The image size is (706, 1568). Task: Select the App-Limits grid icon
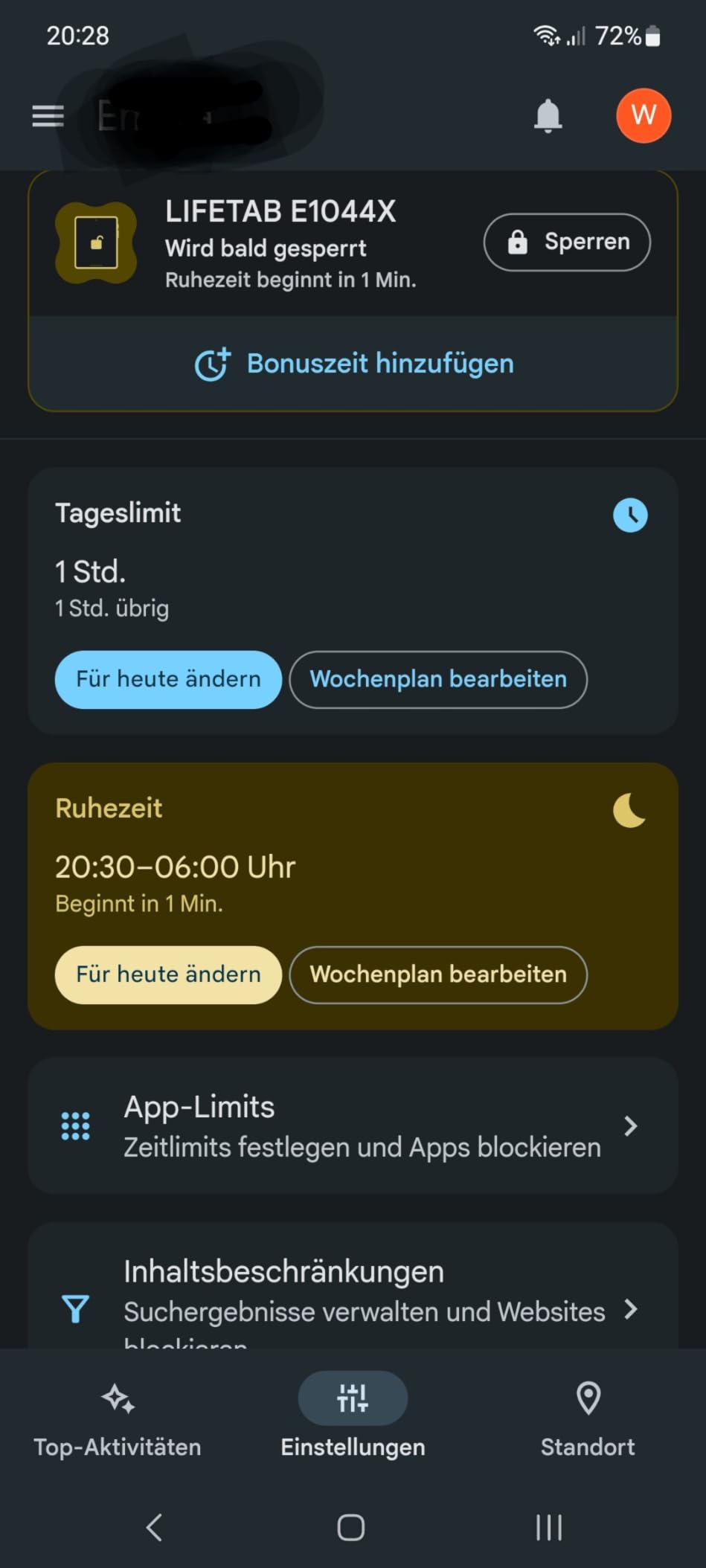[x=75, y=1125]
